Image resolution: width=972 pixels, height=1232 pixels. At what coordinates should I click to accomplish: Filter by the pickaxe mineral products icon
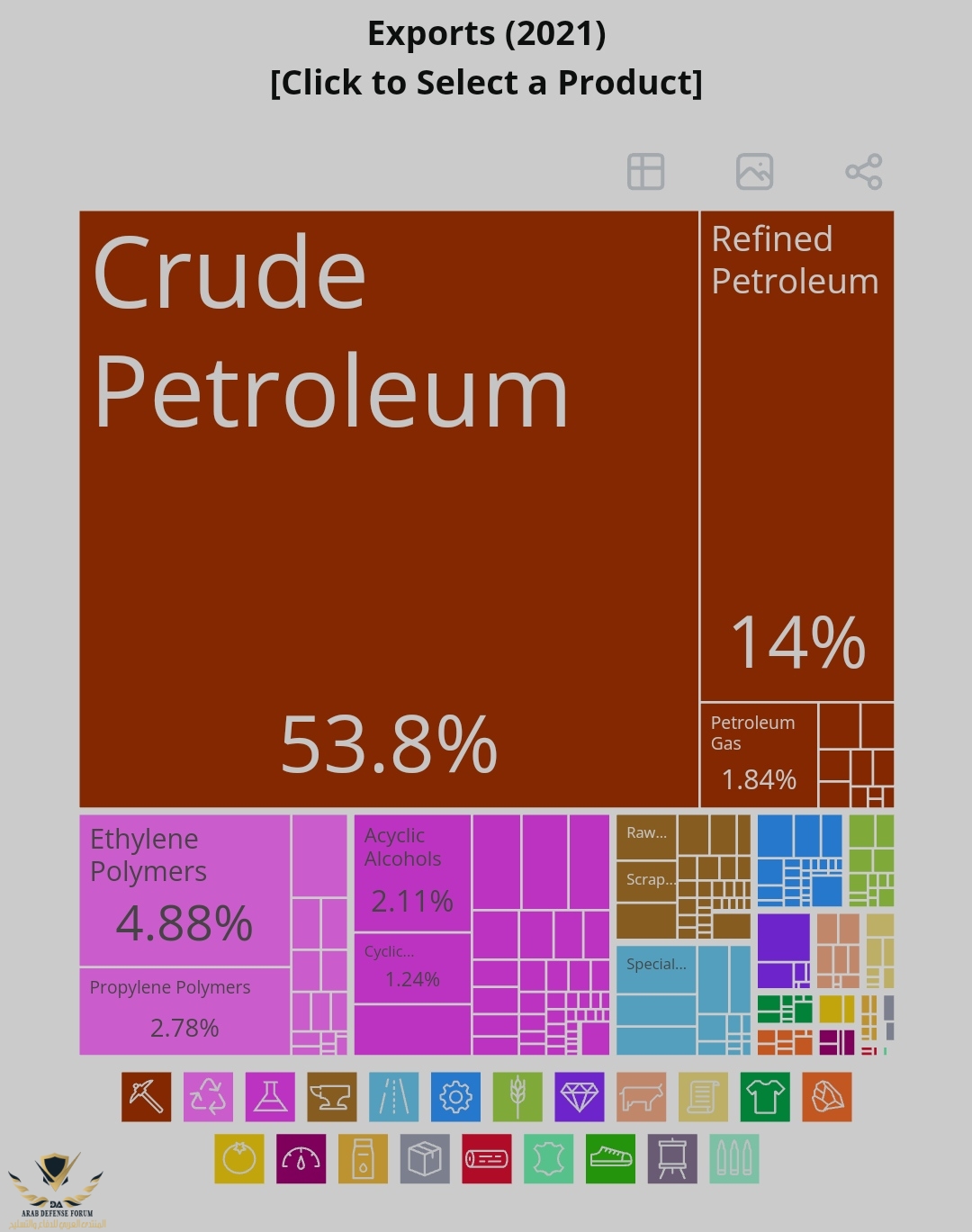[146, 1096]
